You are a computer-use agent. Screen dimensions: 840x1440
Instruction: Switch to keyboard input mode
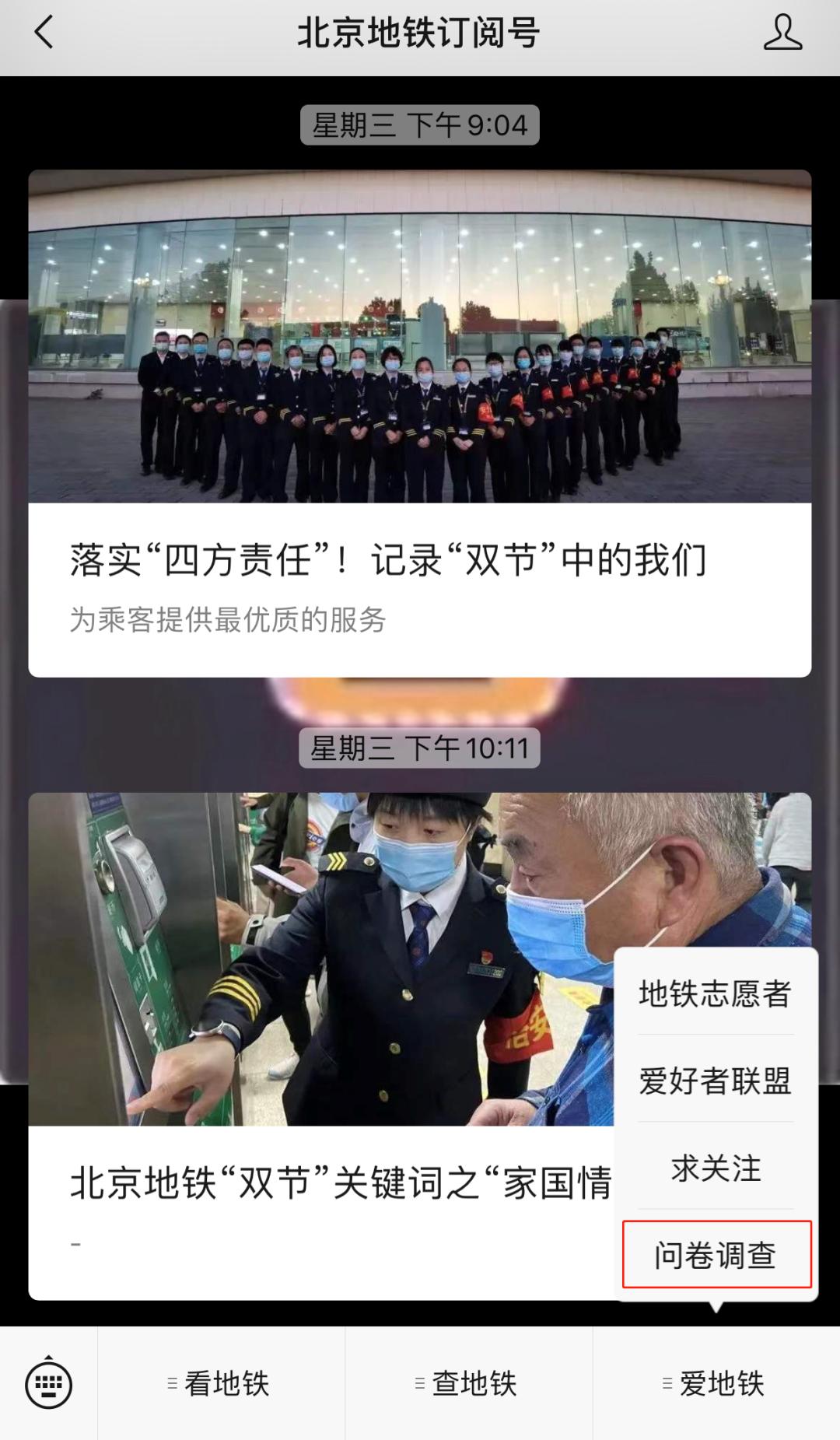[x=49, y=1383]
